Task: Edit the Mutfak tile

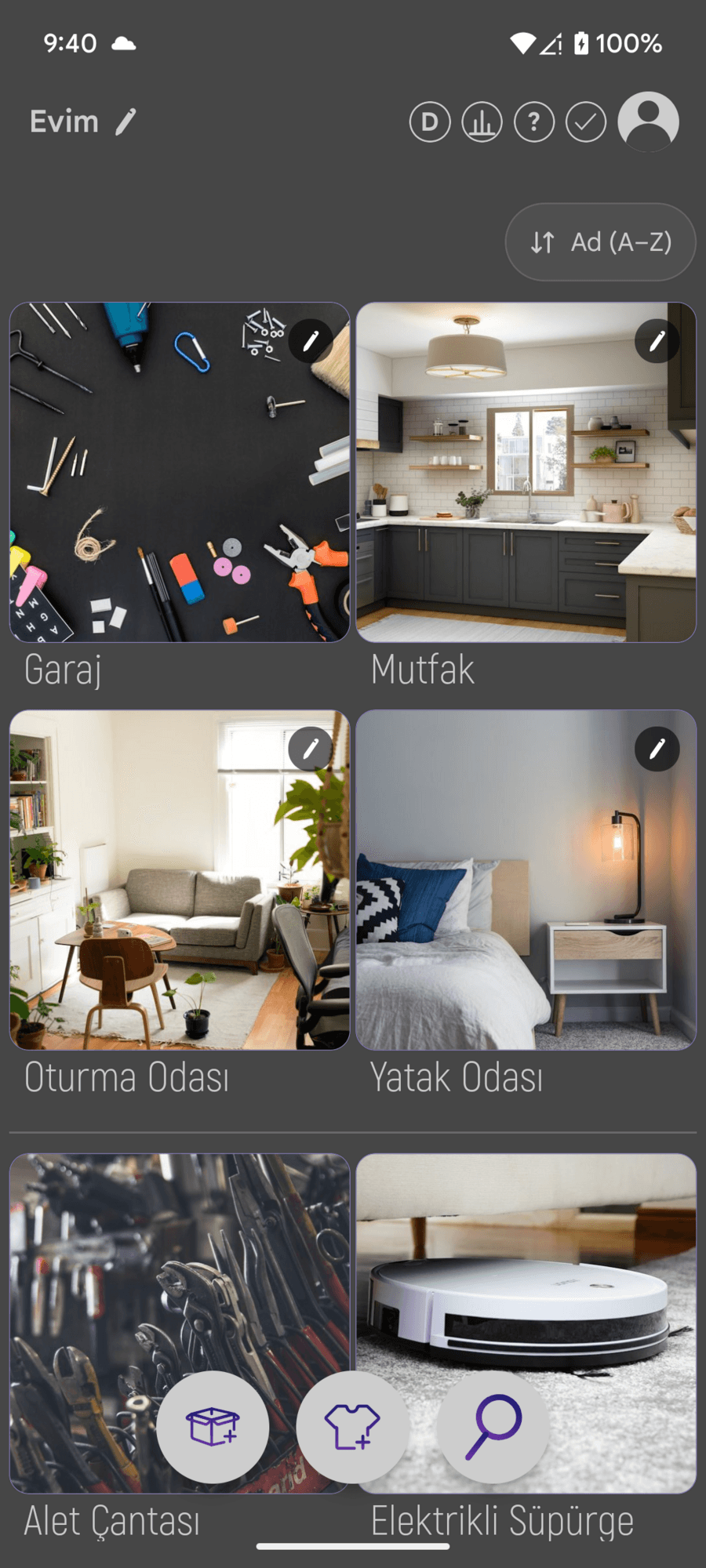Action: (x=657, y=340)
